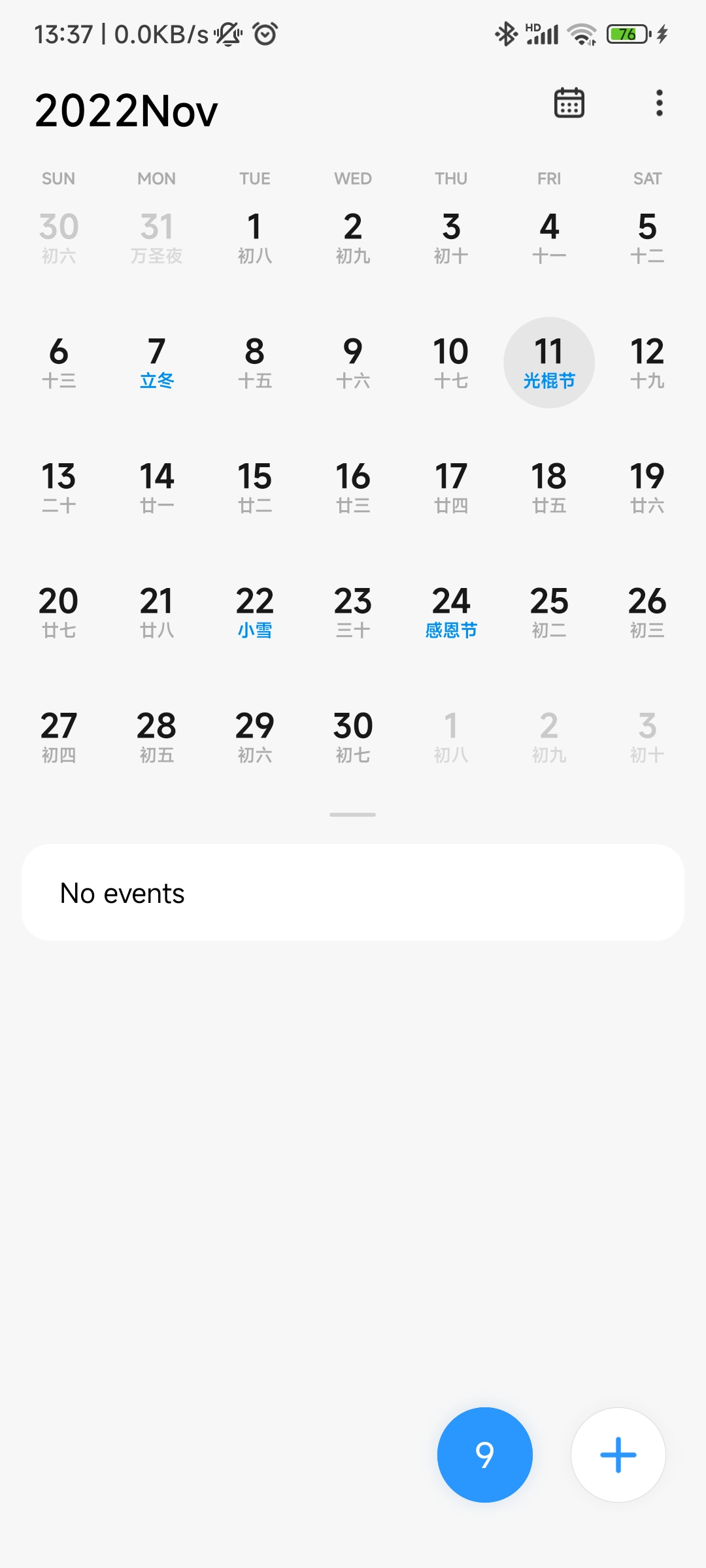Select November 7 in the calendar

(157, 363)
